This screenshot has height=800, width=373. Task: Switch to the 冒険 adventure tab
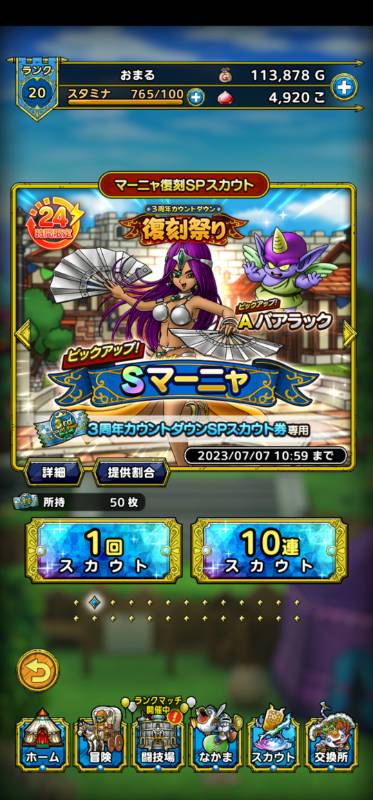coord(100,744)
